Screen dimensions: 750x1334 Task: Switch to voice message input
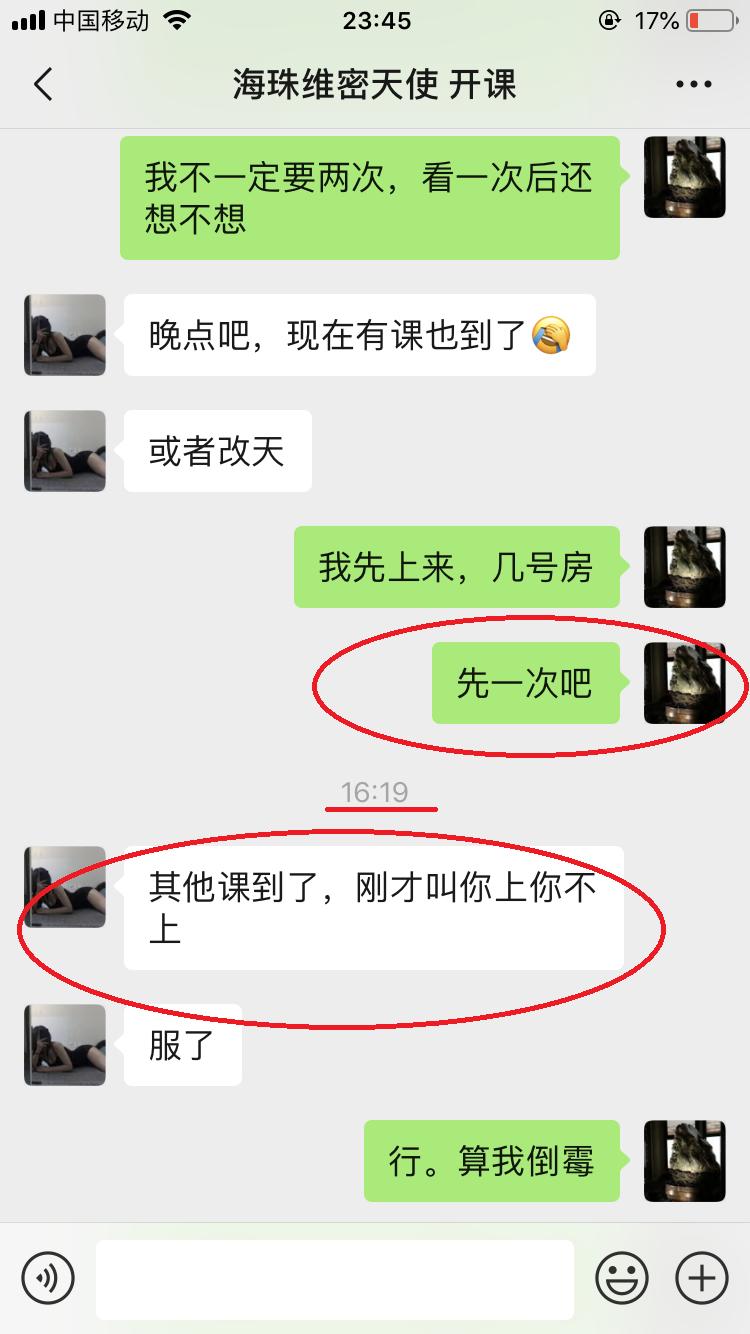click(x=49, y=1277)
